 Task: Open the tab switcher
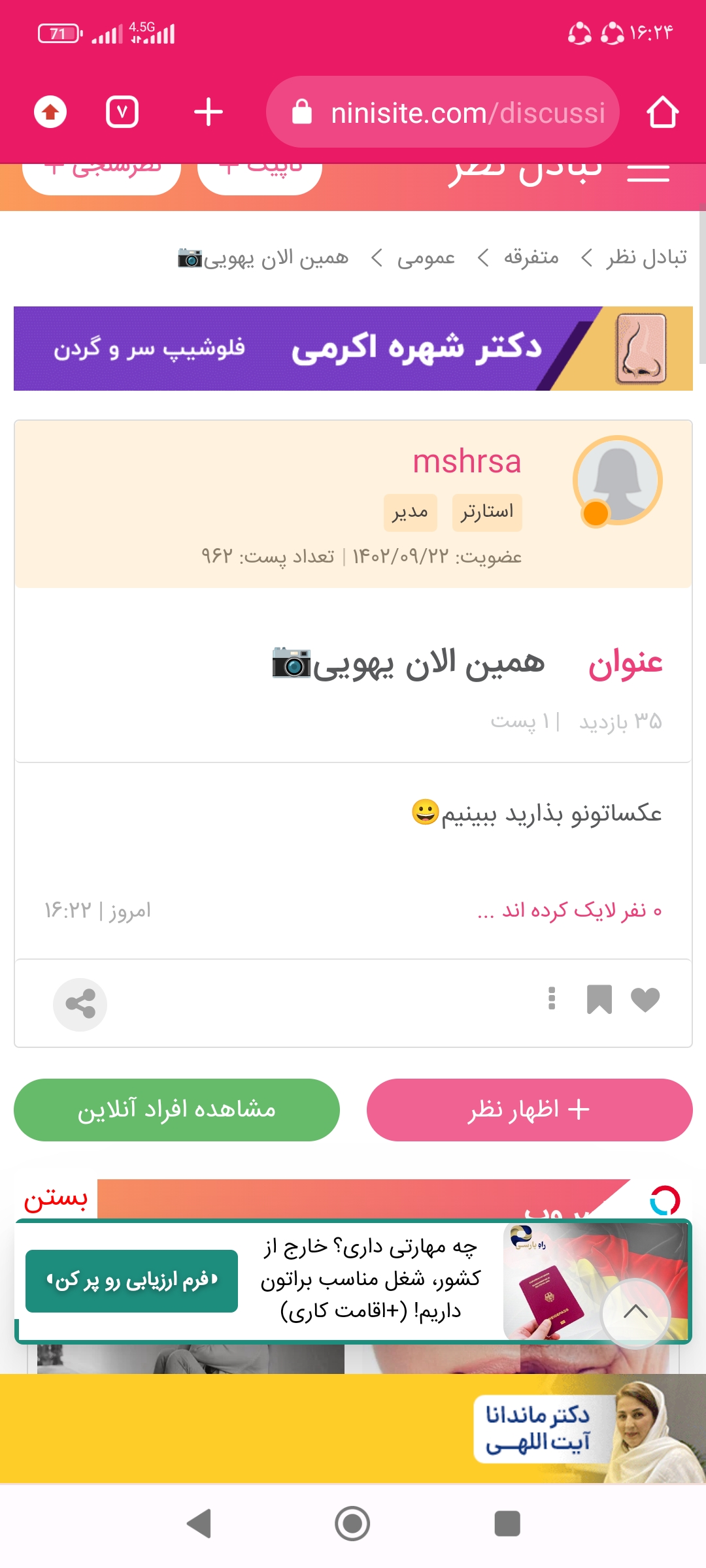122,112
